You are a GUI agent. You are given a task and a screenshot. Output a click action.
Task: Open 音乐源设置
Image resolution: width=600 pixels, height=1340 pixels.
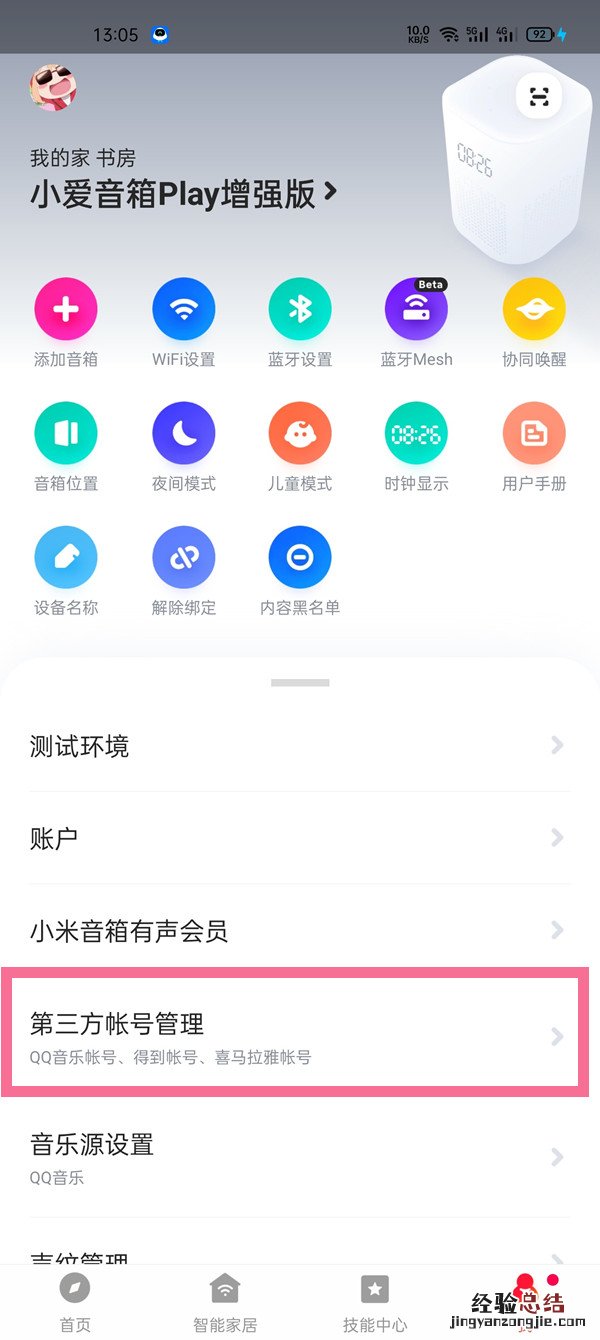coord(300,1157)
